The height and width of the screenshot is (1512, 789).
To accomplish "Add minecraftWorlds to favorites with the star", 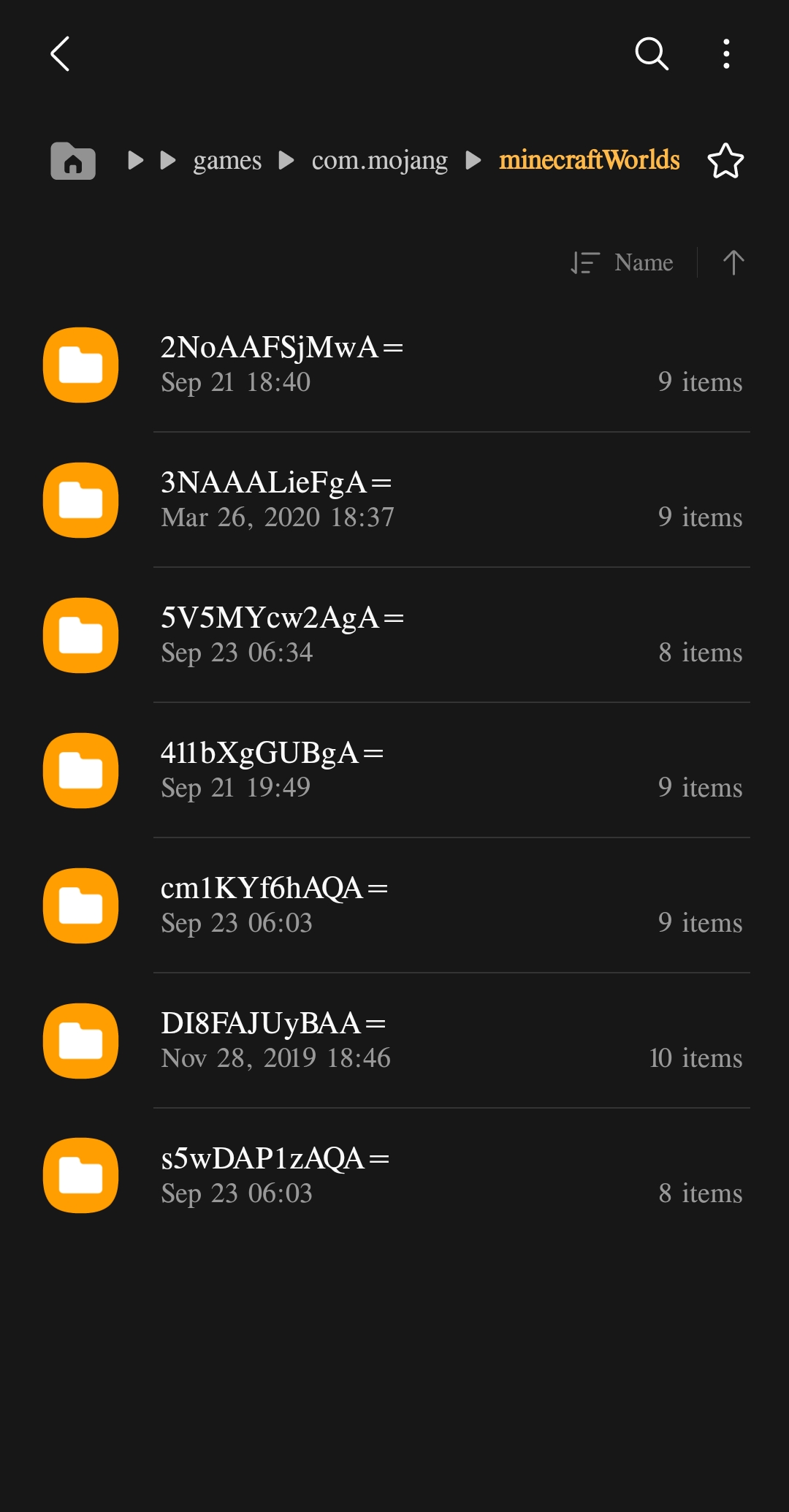I will (725, 161).
